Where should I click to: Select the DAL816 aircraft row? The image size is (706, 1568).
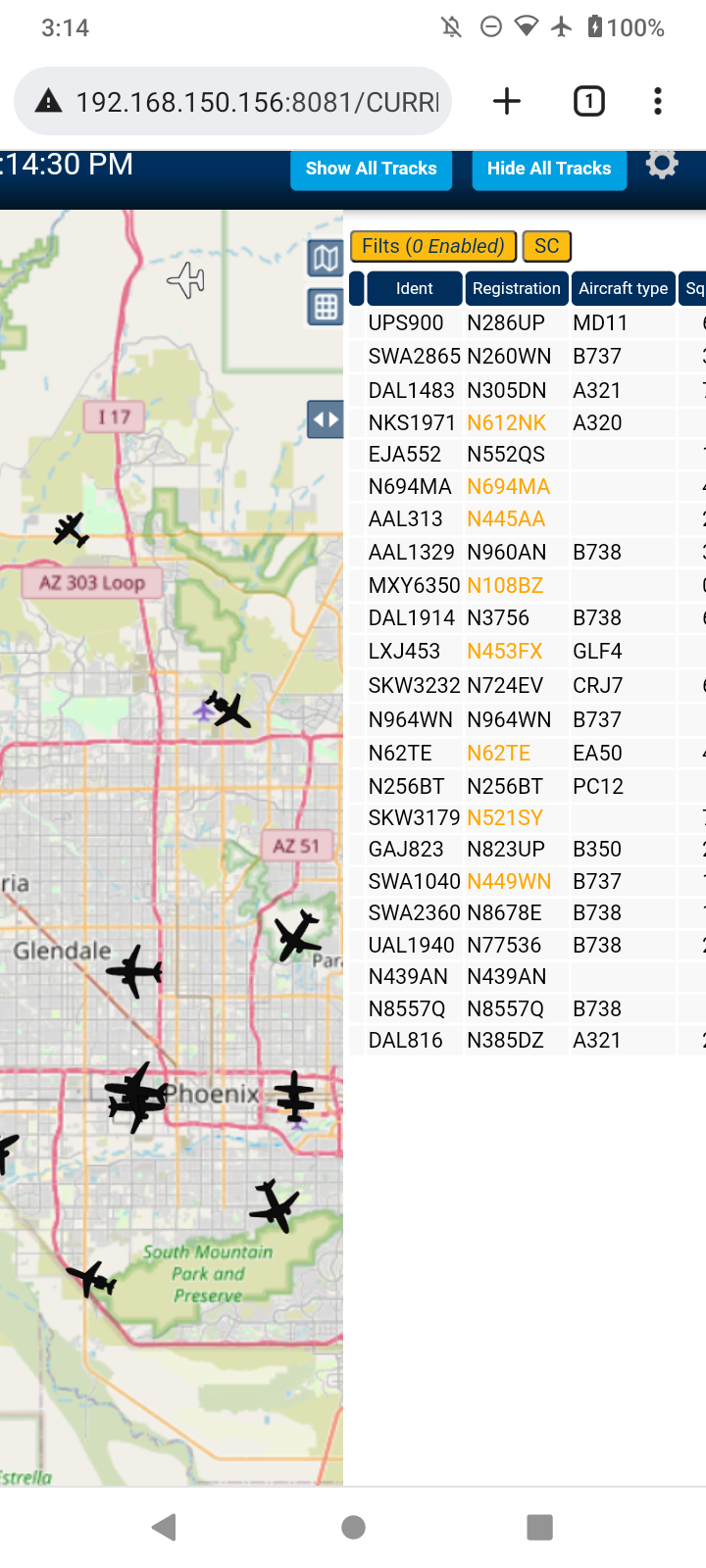[528, 1041]
